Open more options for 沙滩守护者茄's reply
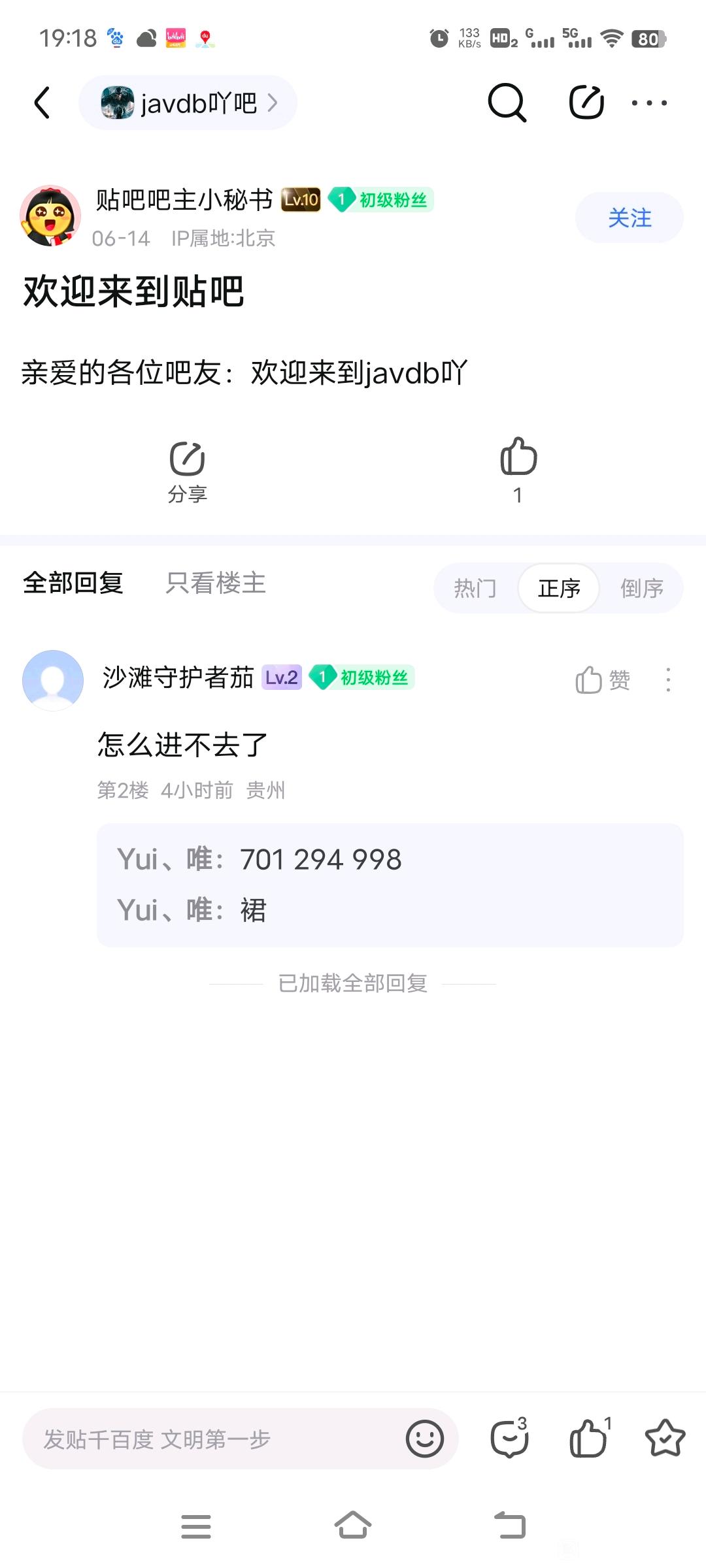Viewport: 706px width, 1568px height. (x=667, y=680)
